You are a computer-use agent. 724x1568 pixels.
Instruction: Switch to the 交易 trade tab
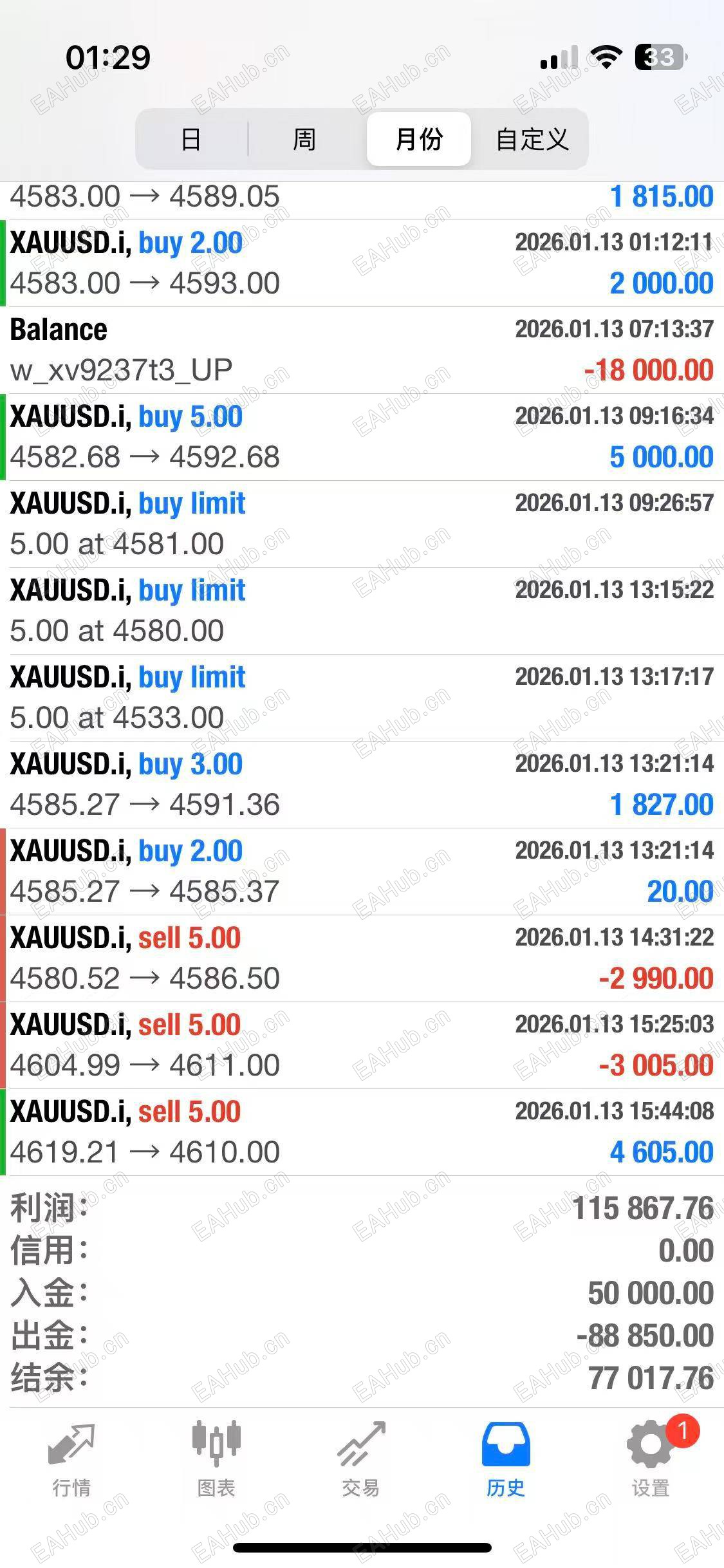click(361, 1459)
